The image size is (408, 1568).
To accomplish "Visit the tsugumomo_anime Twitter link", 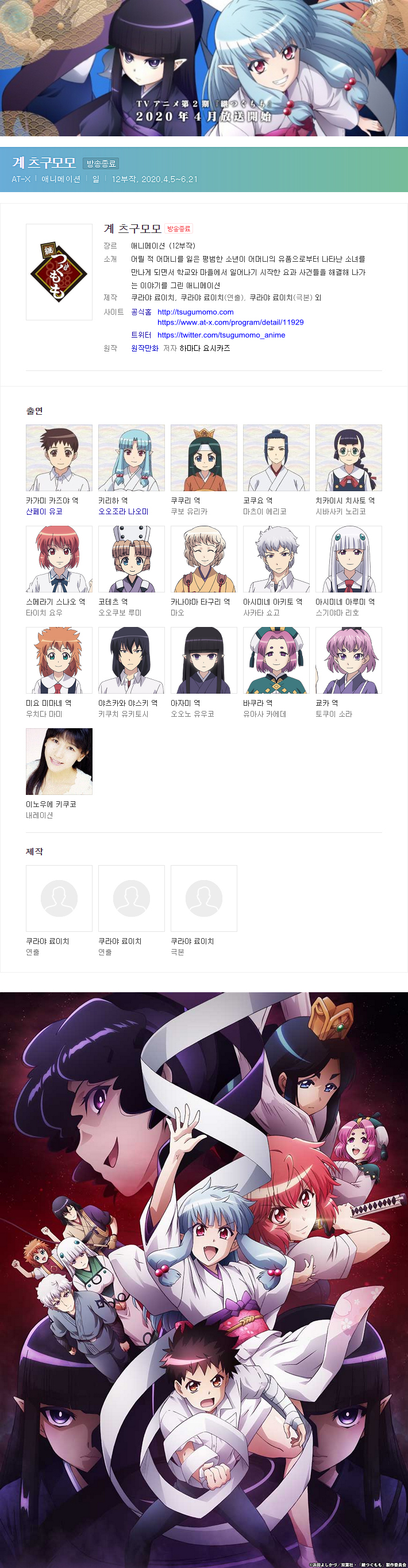I will [x=221, y=335].
